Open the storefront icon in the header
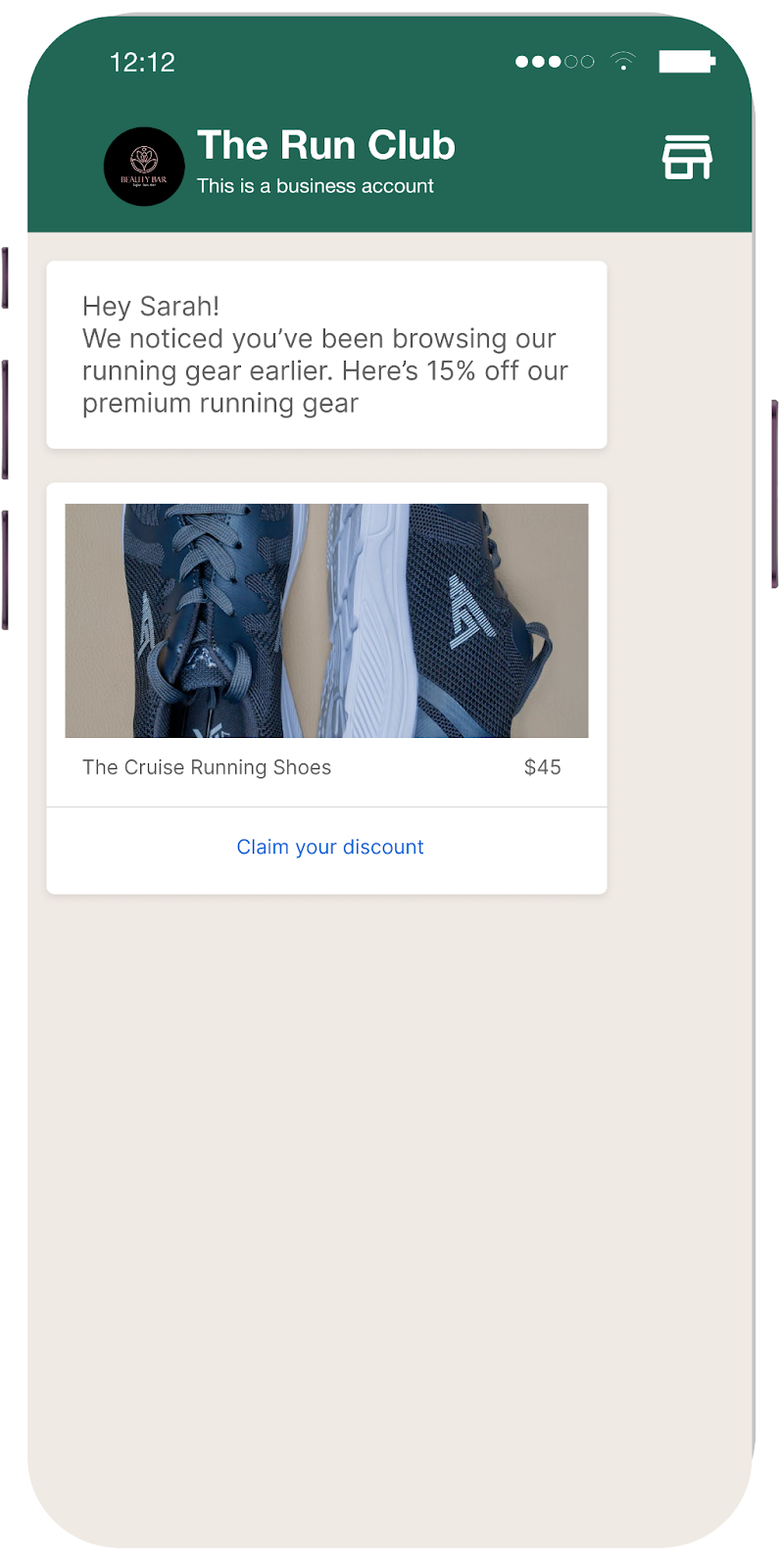780x1568 pixels. (687, 158)
